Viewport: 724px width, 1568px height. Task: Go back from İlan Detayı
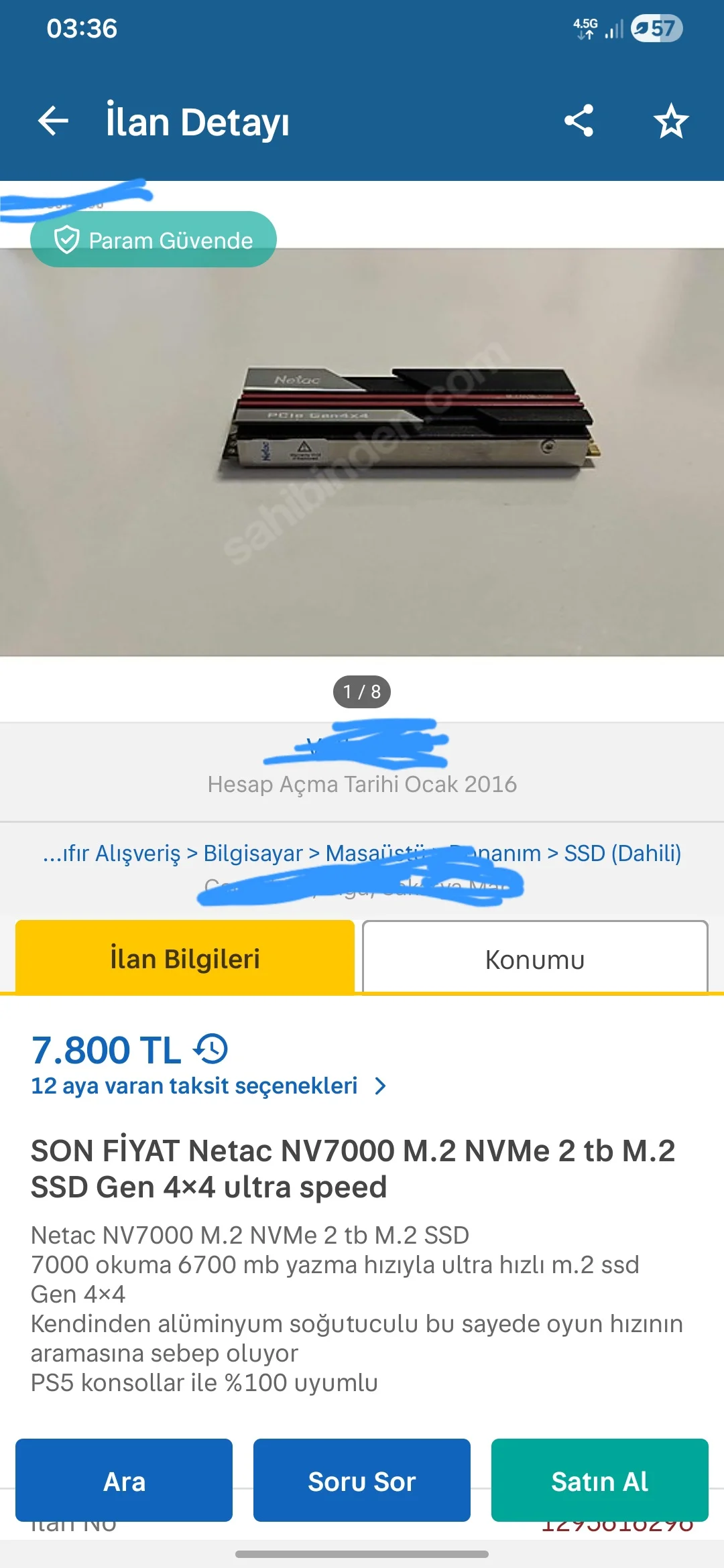pos(54,121)
